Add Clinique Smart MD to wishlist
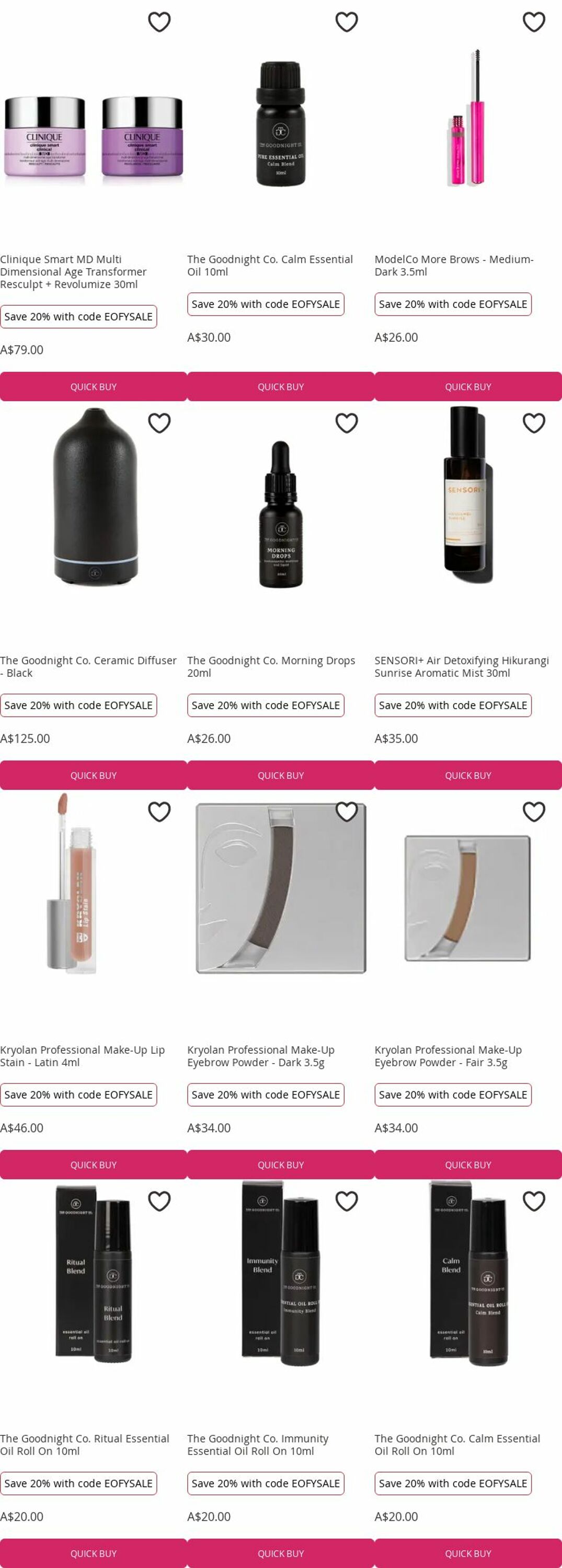Image resolution: width=562 pixels, height=1568 pixels. click(x=159, y=22)
